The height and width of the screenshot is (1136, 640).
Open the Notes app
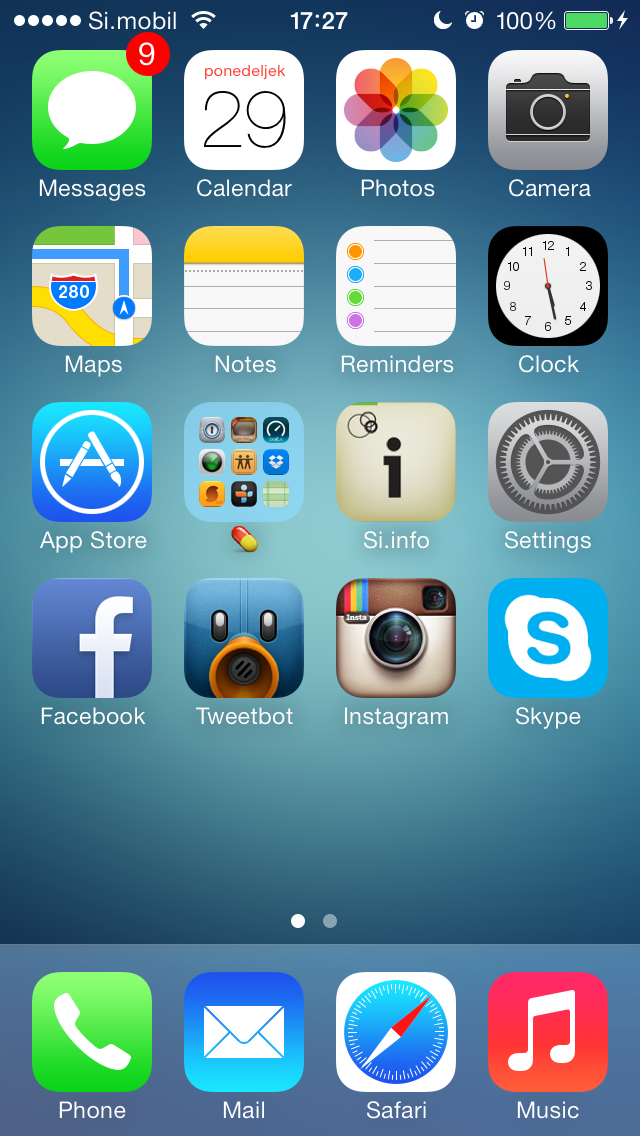click(244, 286)
